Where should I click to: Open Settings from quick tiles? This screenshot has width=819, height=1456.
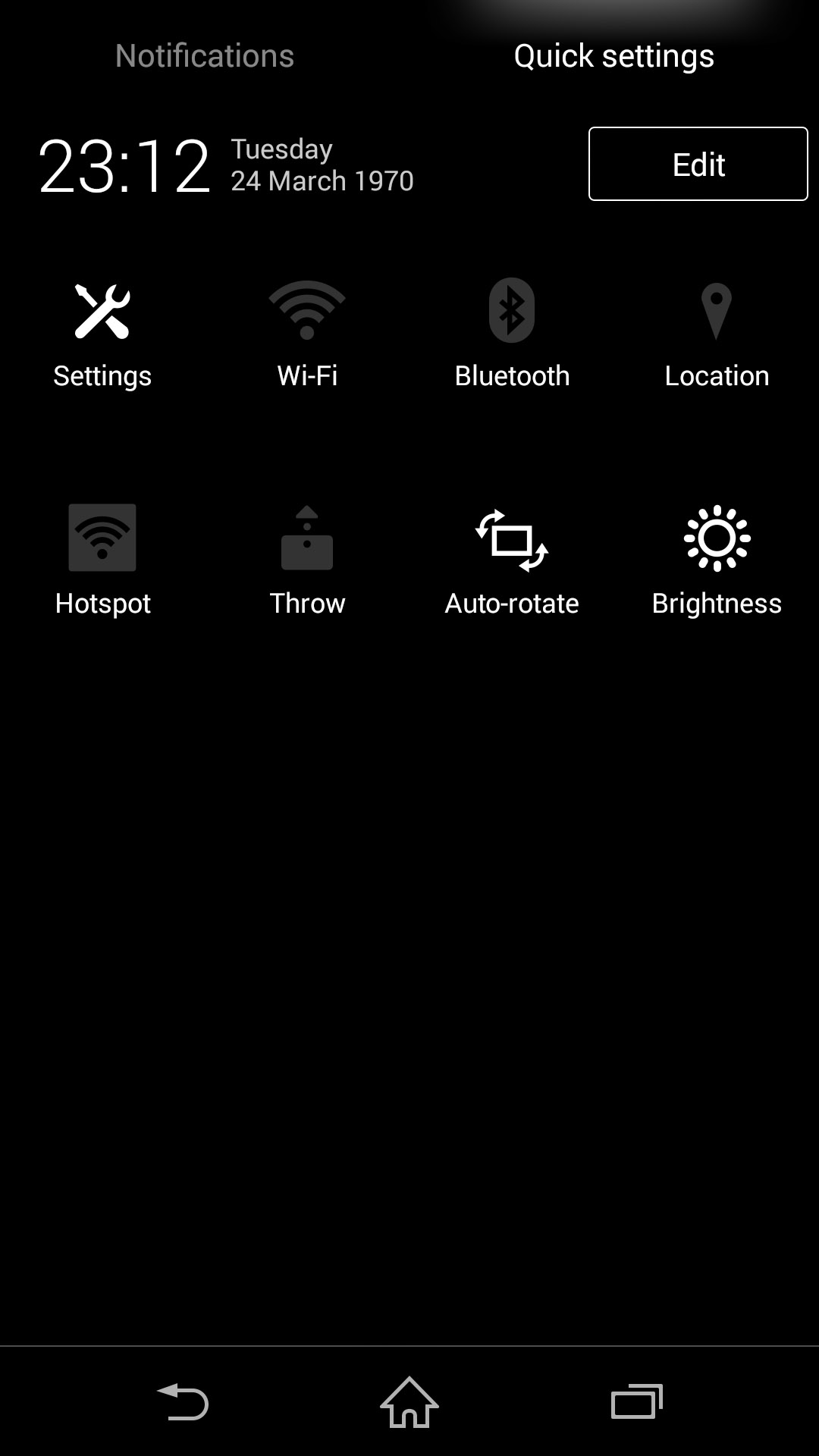pyautogui.click(x=102, y=334)
